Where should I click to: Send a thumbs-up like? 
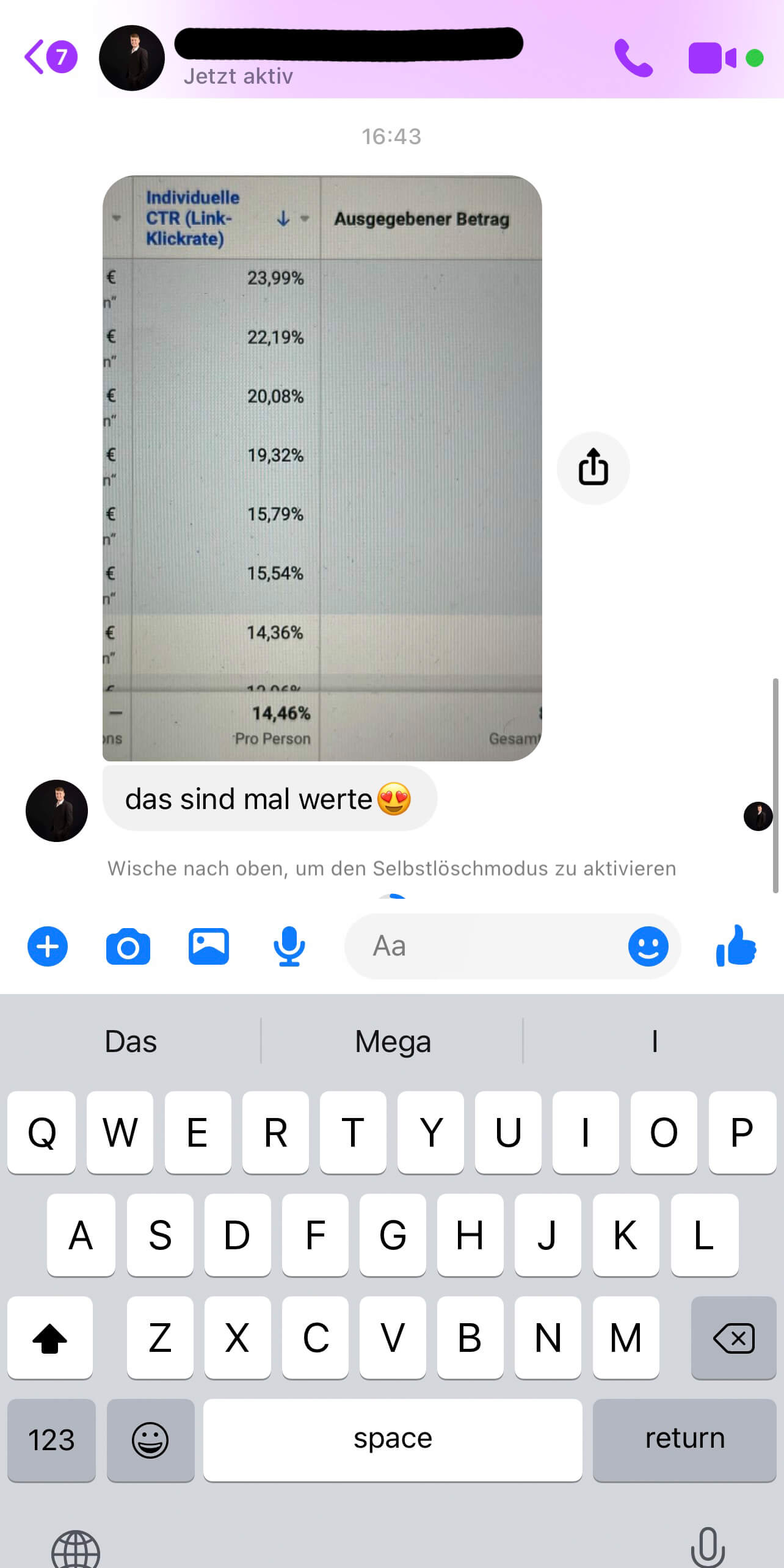(x=736, y=946)
